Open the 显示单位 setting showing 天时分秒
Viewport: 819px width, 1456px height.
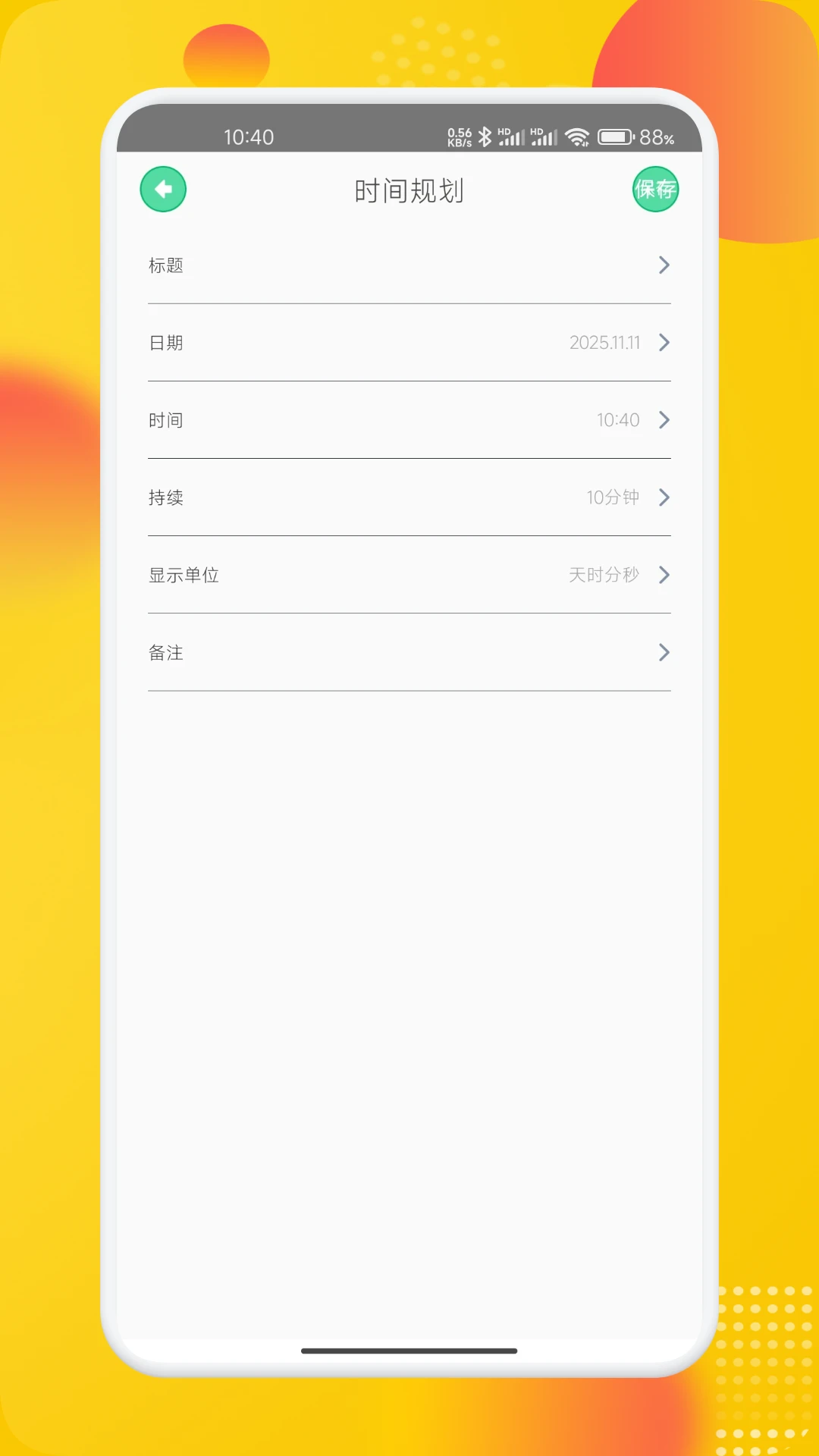(409, 575)
